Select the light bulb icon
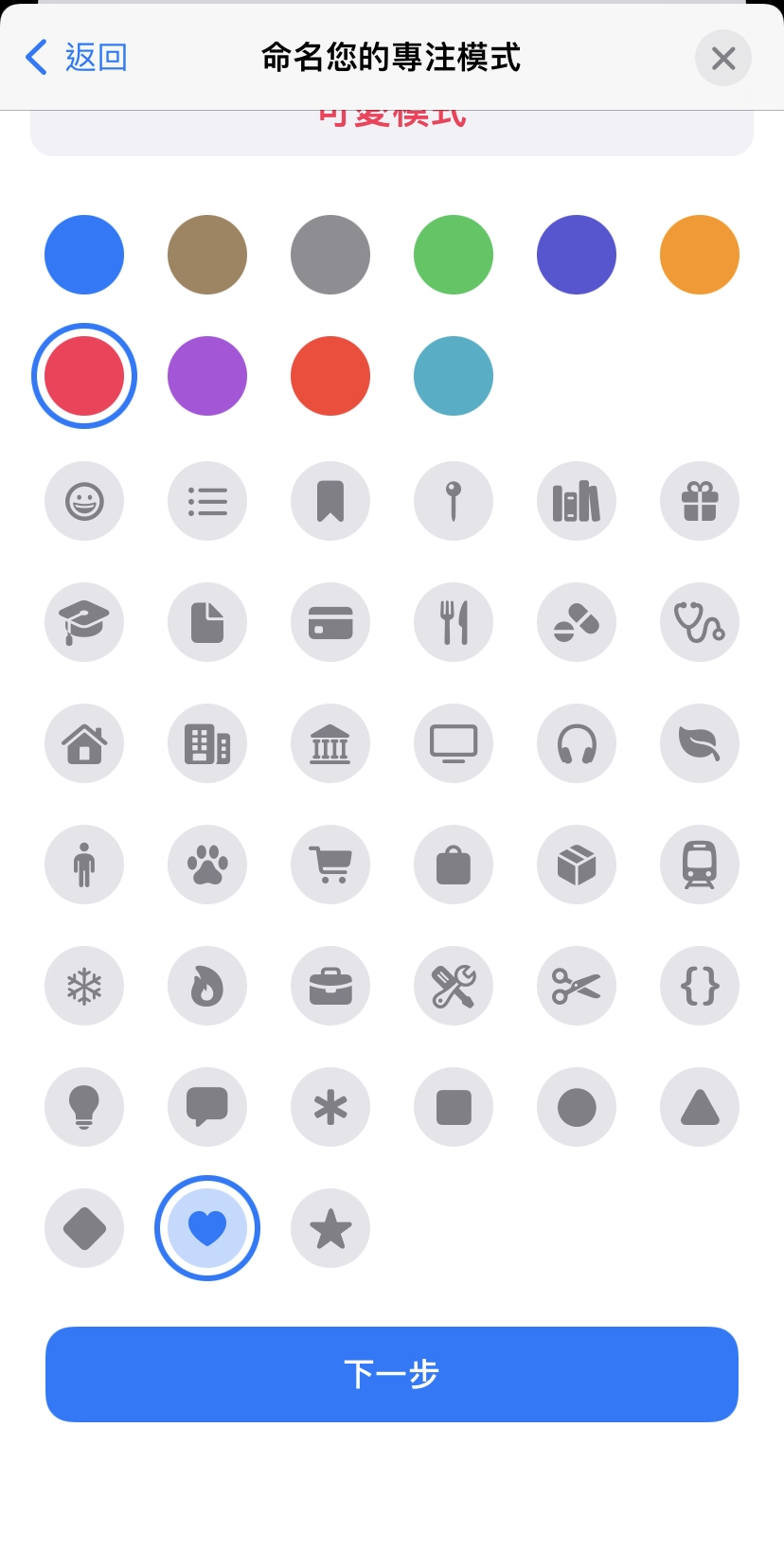Viewport: 784px width, 1552px height. 84,1107
